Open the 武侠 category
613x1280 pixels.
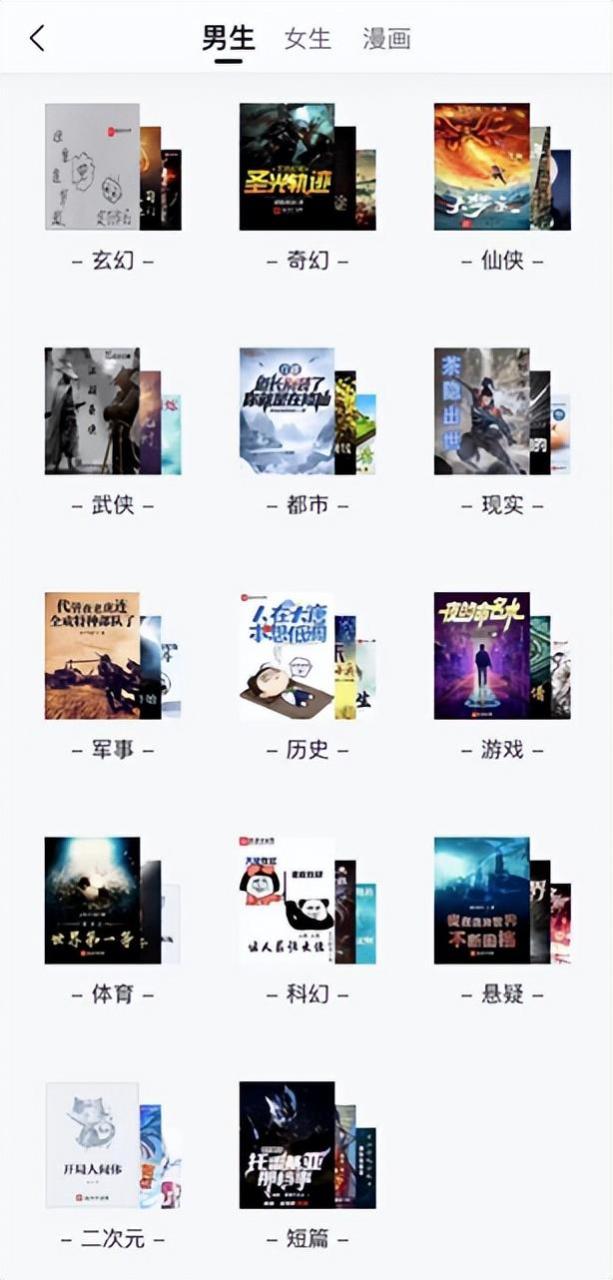coord(112,412)
